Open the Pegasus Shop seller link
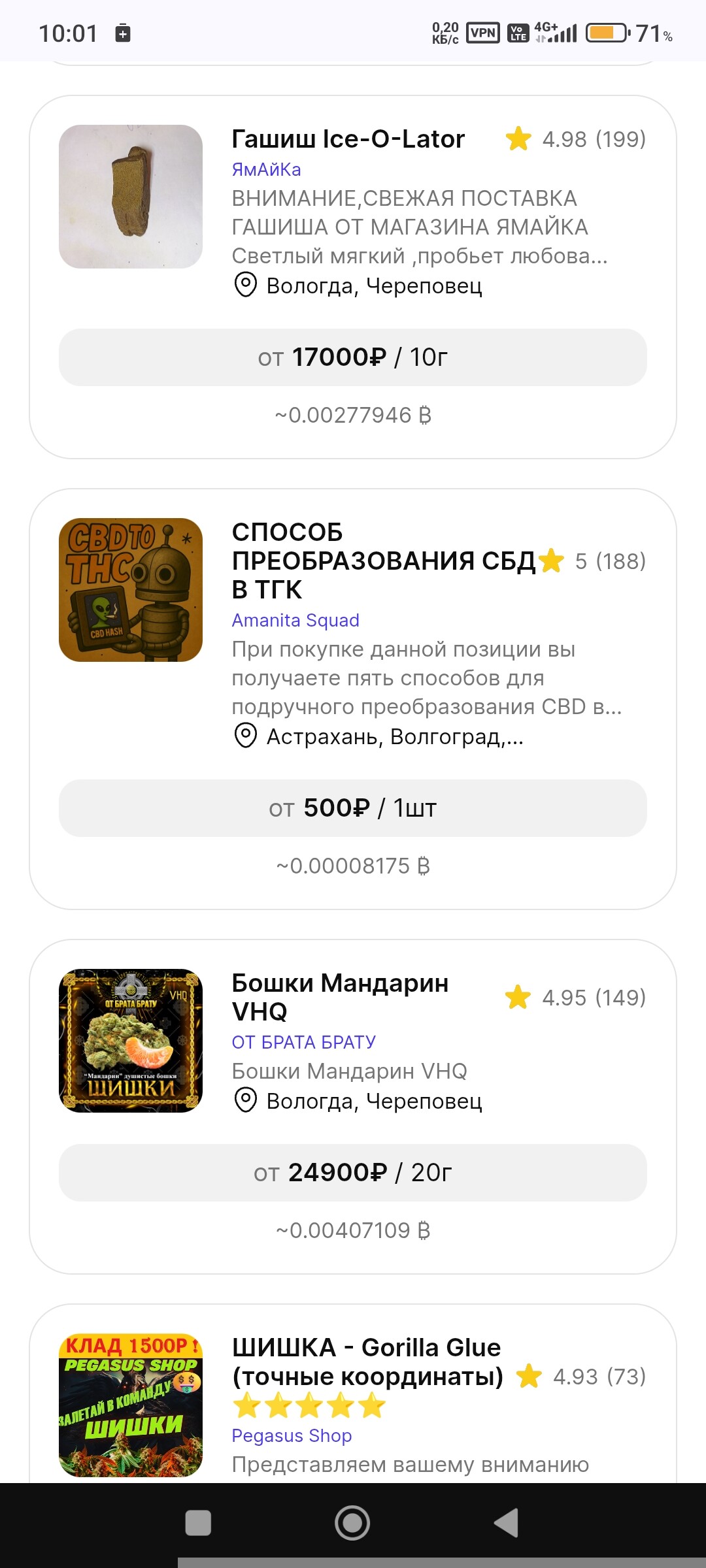This screenshot has height=1568, width=706. coord(292,1436)
